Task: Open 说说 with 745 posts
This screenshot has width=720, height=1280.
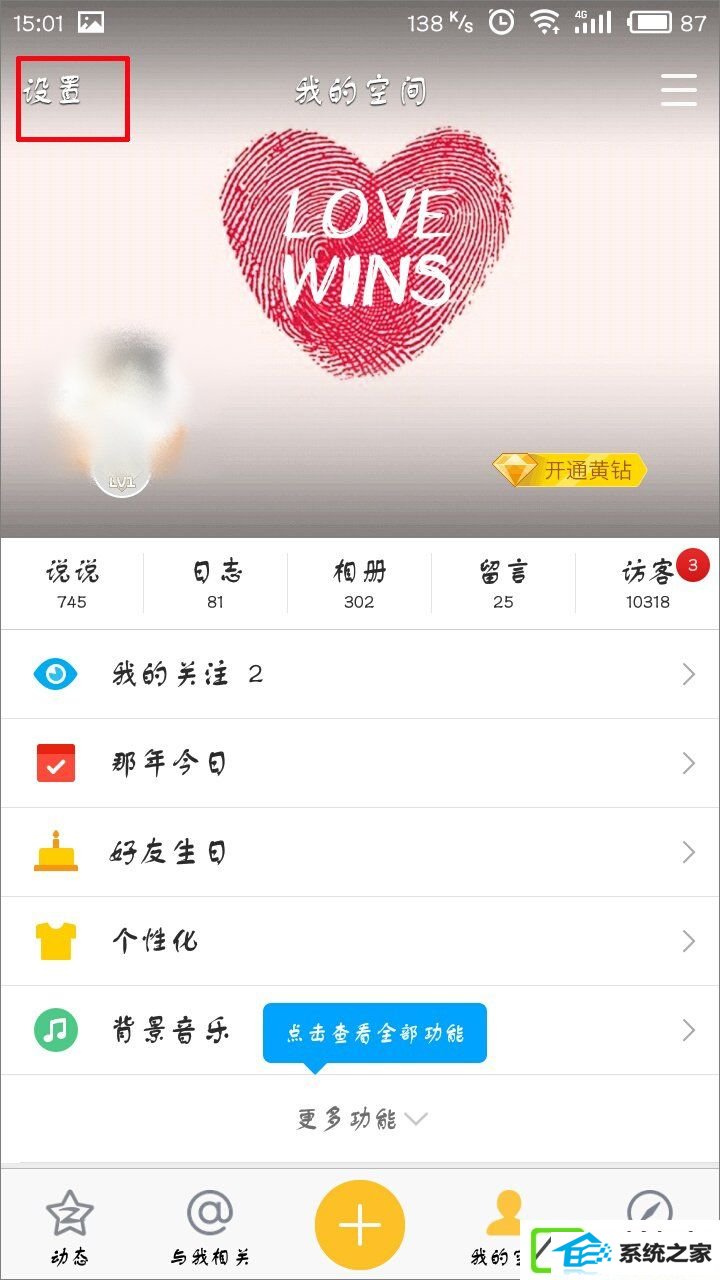Action: [72, 584]
